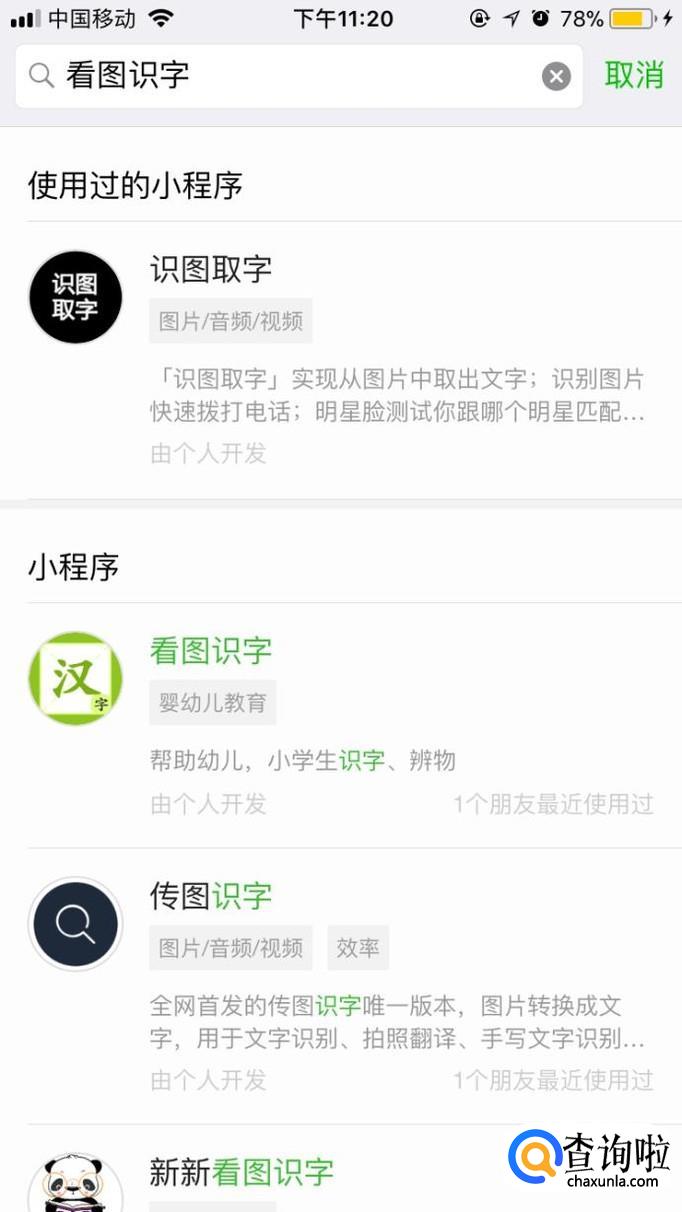
Task: Open the 新新看图识字 mini program result
Action: [241, 1171]
